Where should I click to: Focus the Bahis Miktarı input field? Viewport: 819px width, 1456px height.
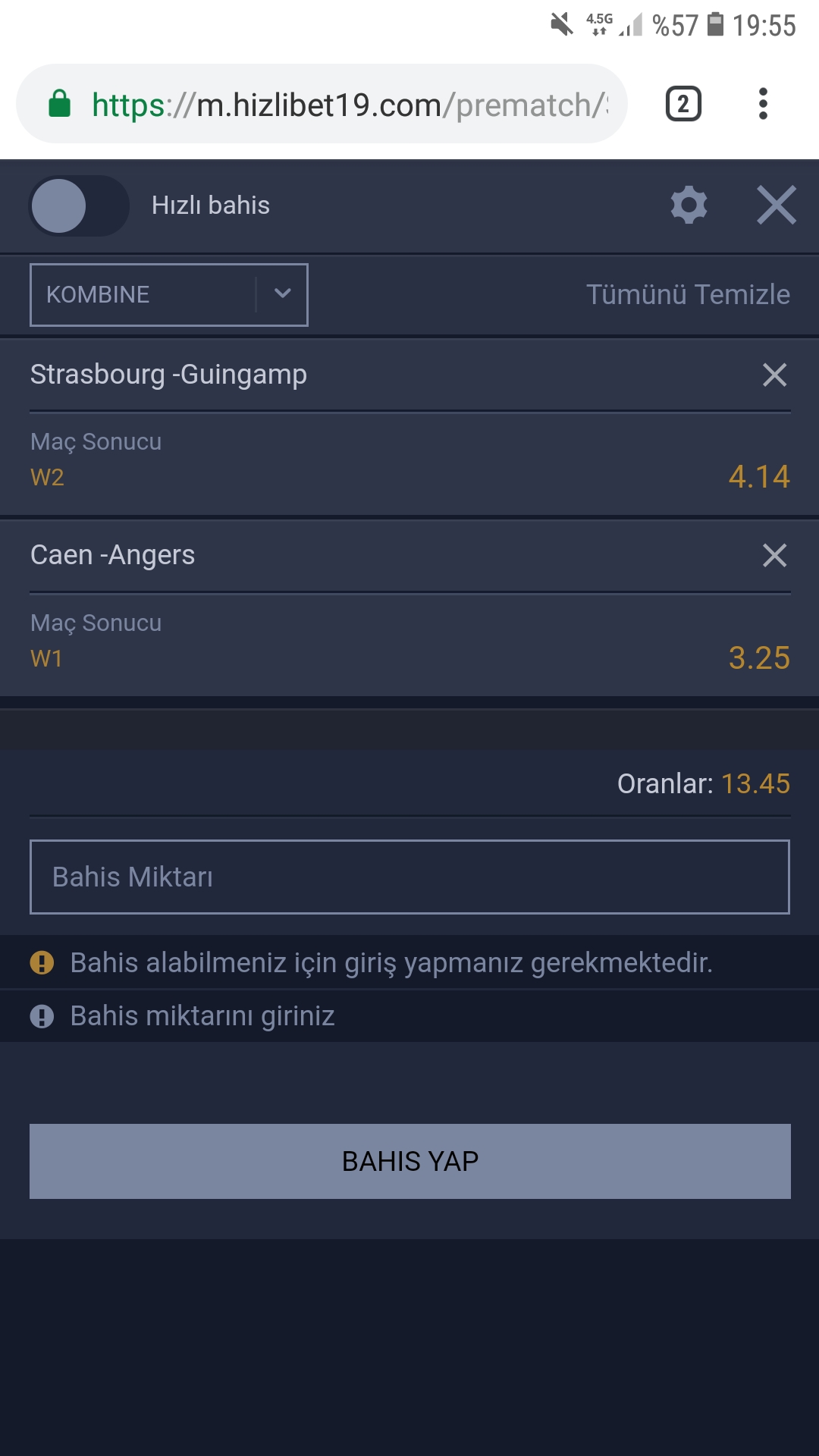(x=409, y=877)
